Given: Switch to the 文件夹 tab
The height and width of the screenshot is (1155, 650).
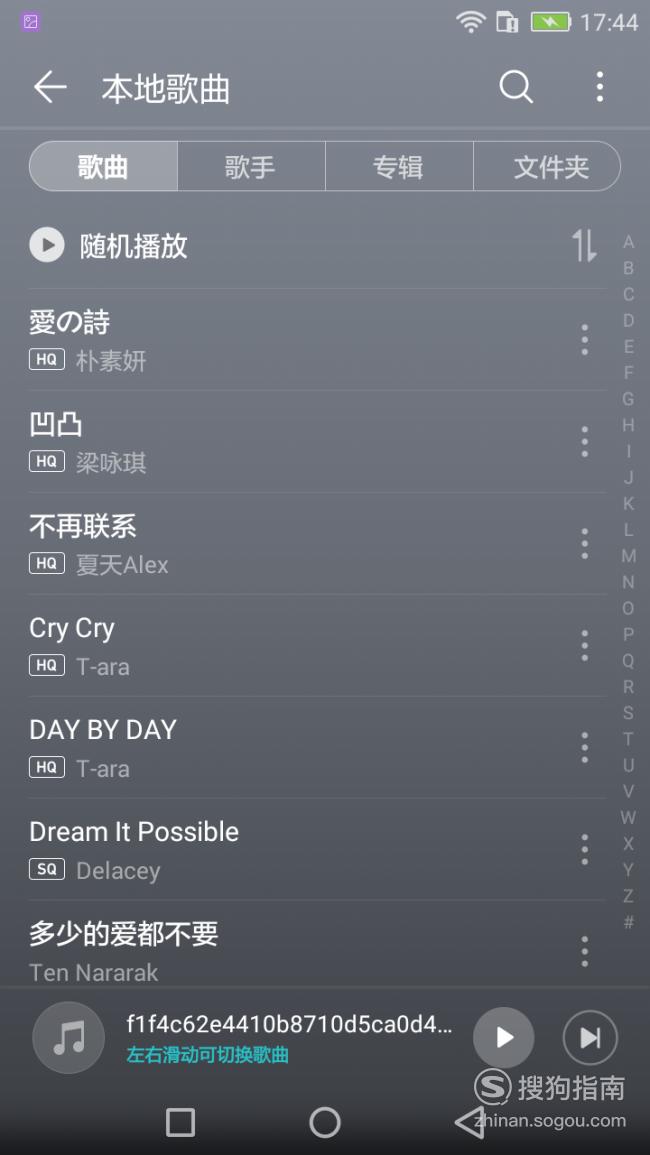Looking at the screenshot, I should [547, 166].
